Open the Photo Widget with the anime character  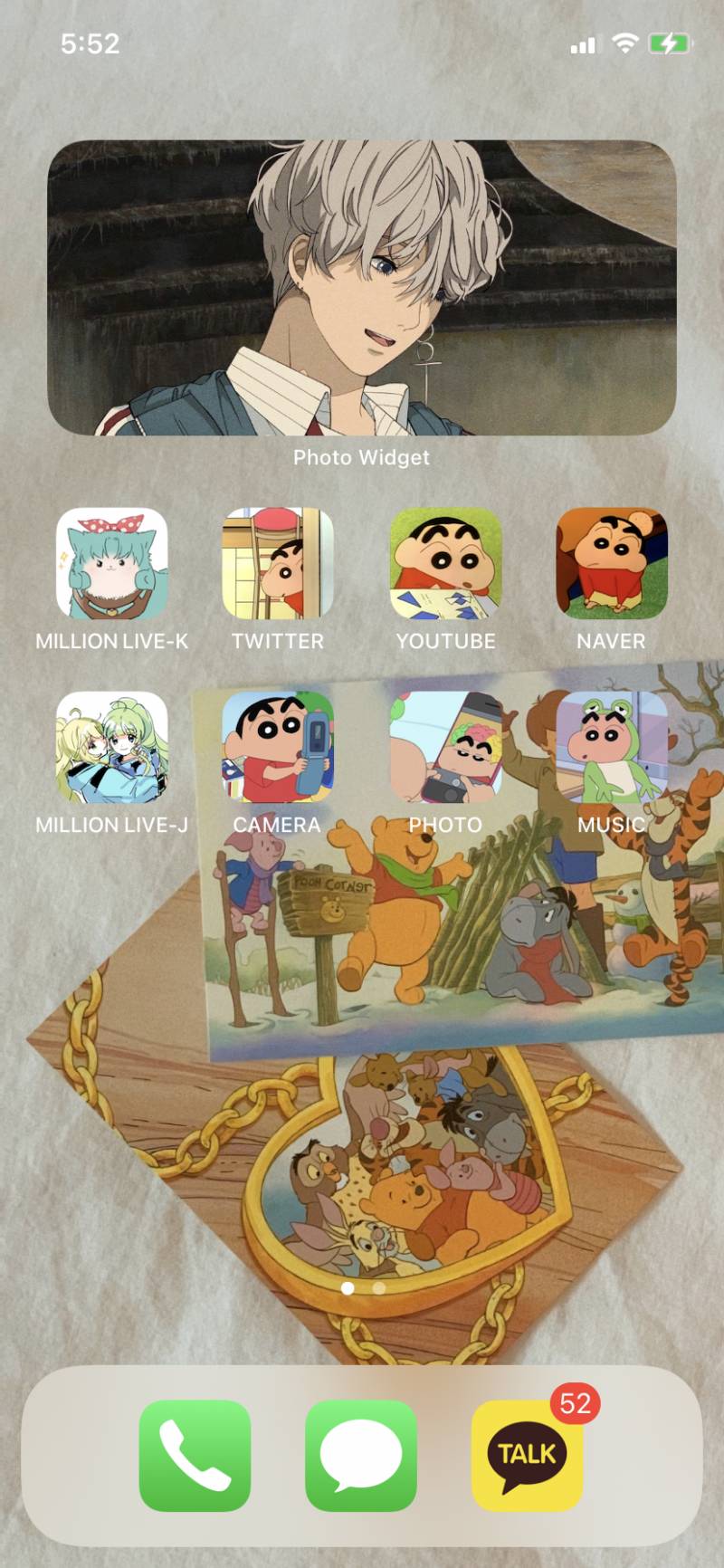coord(361,288)
